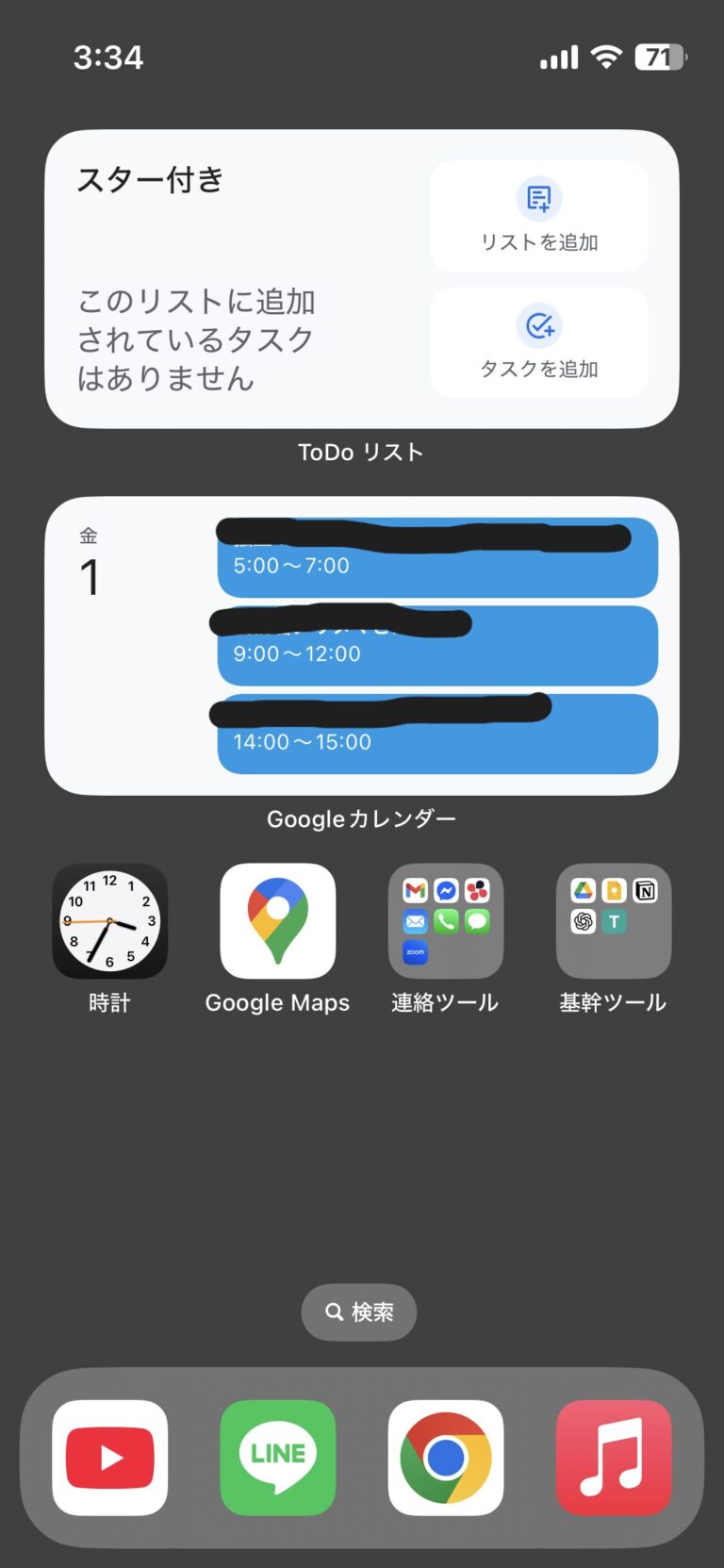
Task: Open the 9:00～12:00 calendar event
Action: [x=437, y=646]
